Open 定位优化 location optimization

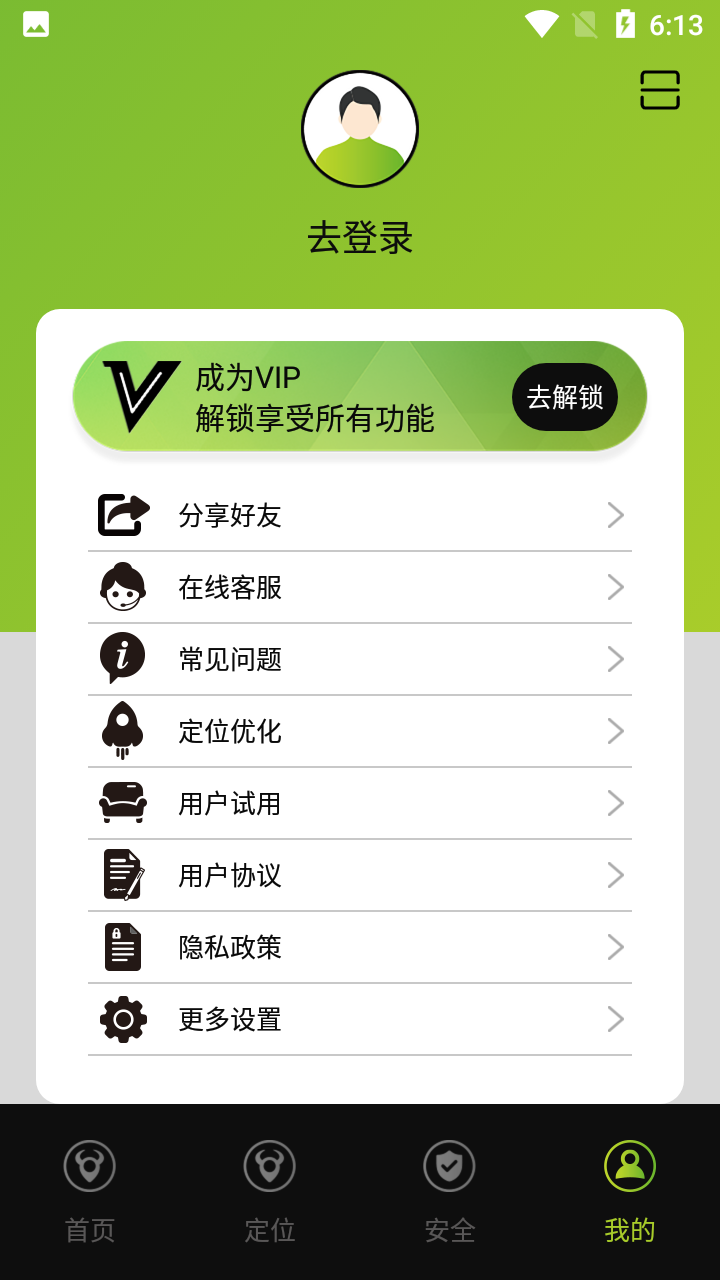360,731
